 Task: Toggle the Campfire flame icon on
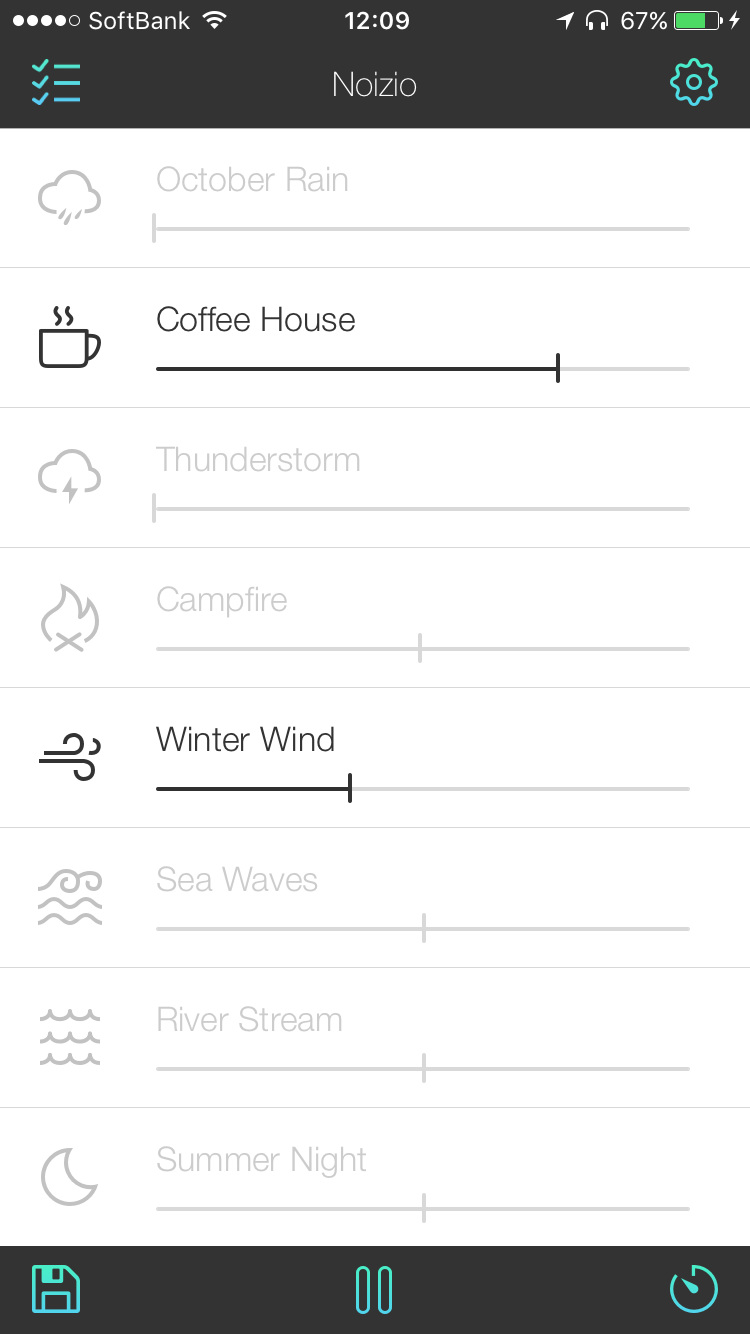coord(69,617)
